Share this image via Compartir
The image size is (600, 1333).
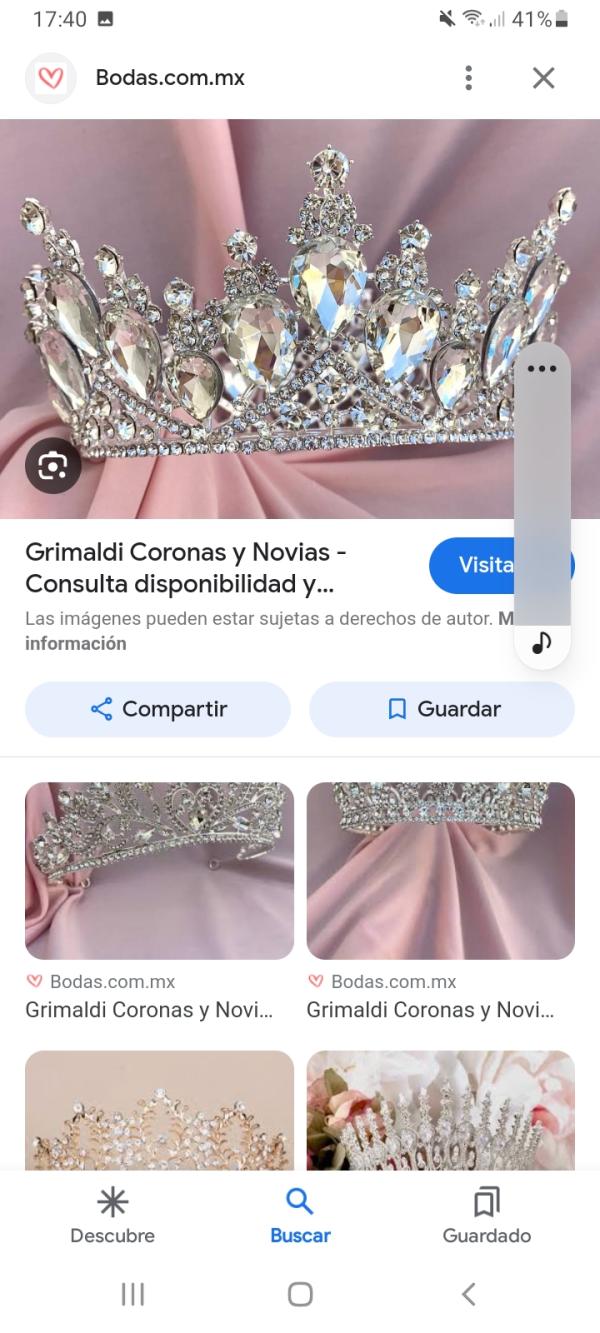coord(158,709)
